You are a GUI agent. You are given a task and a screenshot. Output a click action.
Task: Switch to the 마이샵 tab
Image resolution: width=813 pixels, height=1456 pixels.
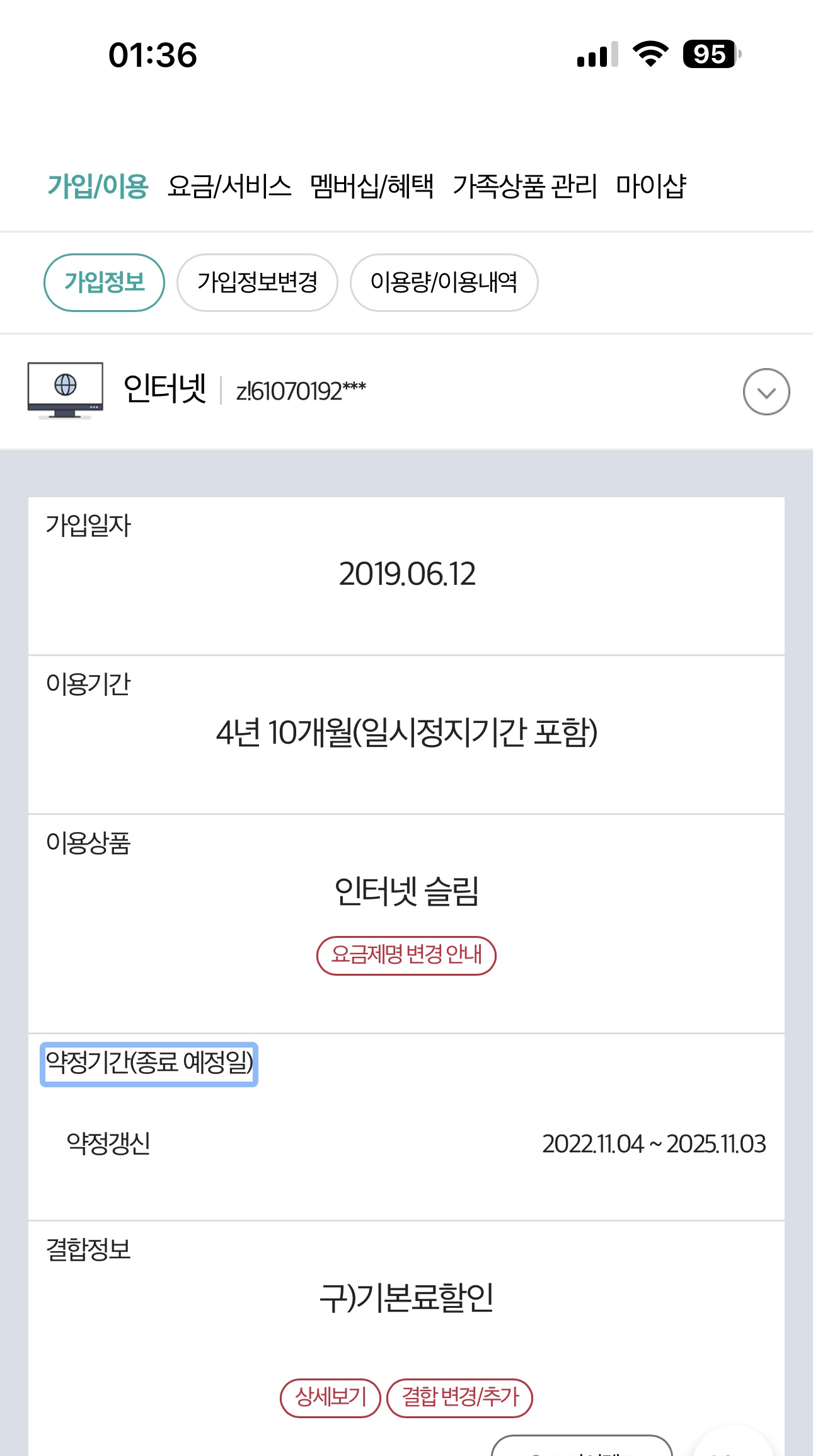651,186
